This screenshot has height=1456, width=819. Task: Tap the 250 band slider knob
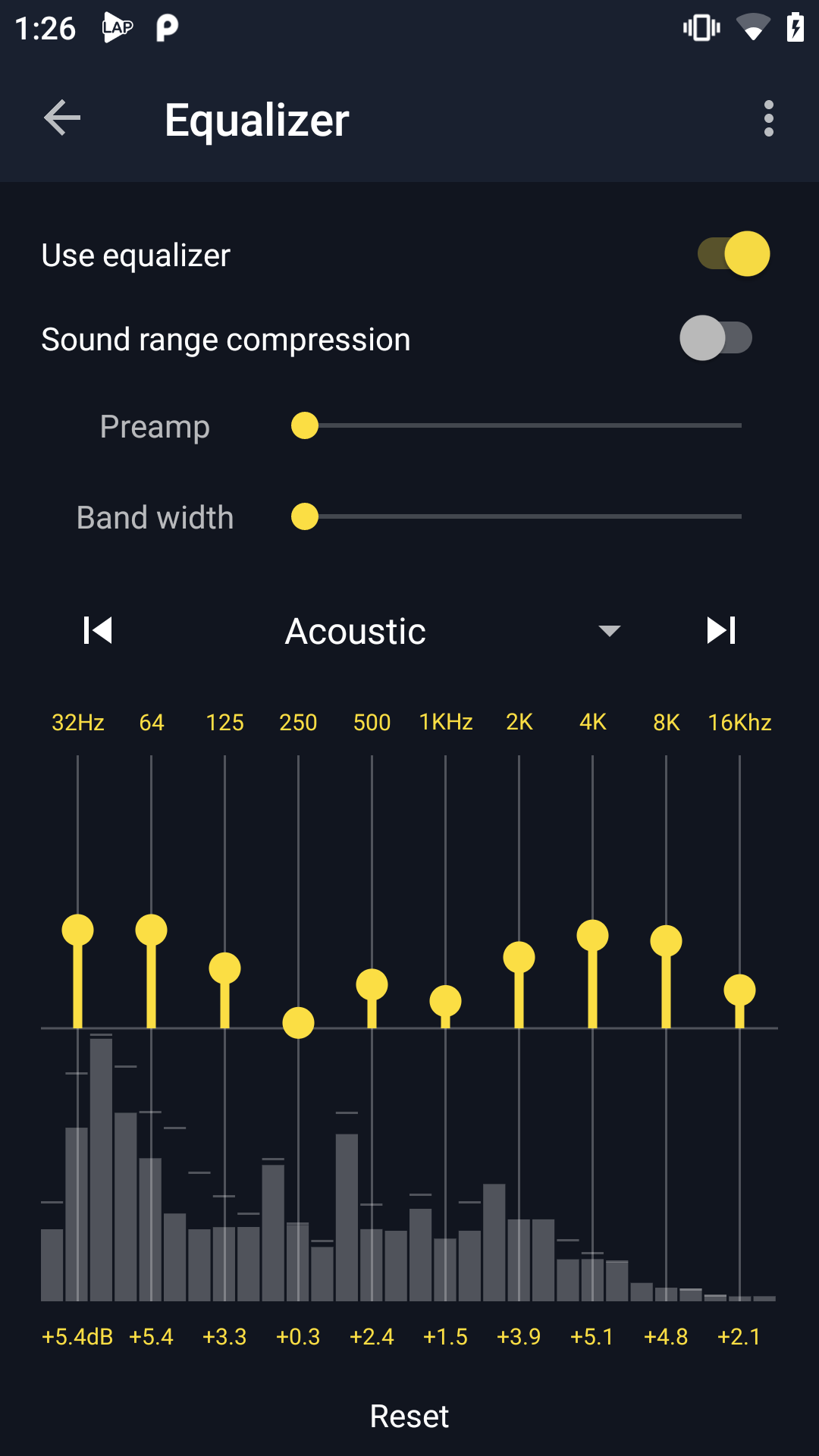[298, 1023]
